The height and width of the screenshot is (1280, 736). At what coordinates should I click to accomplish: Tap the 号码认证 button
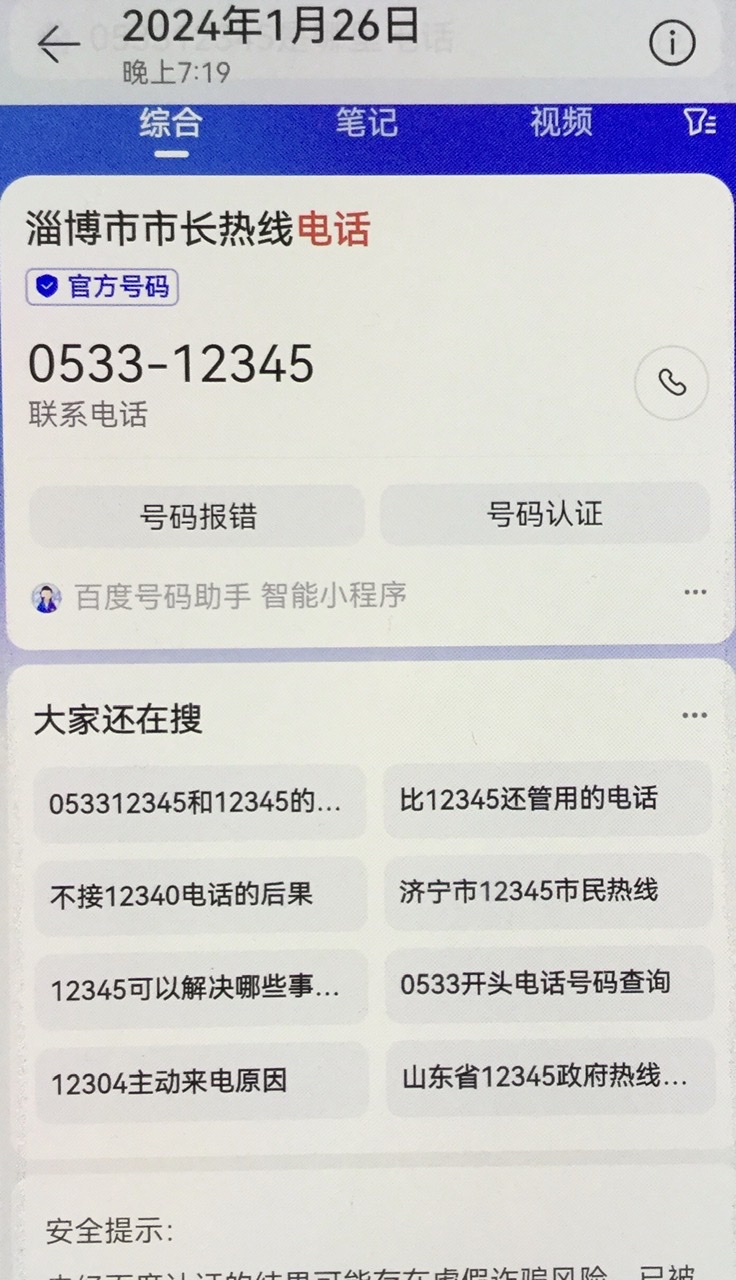pos(545,514)
